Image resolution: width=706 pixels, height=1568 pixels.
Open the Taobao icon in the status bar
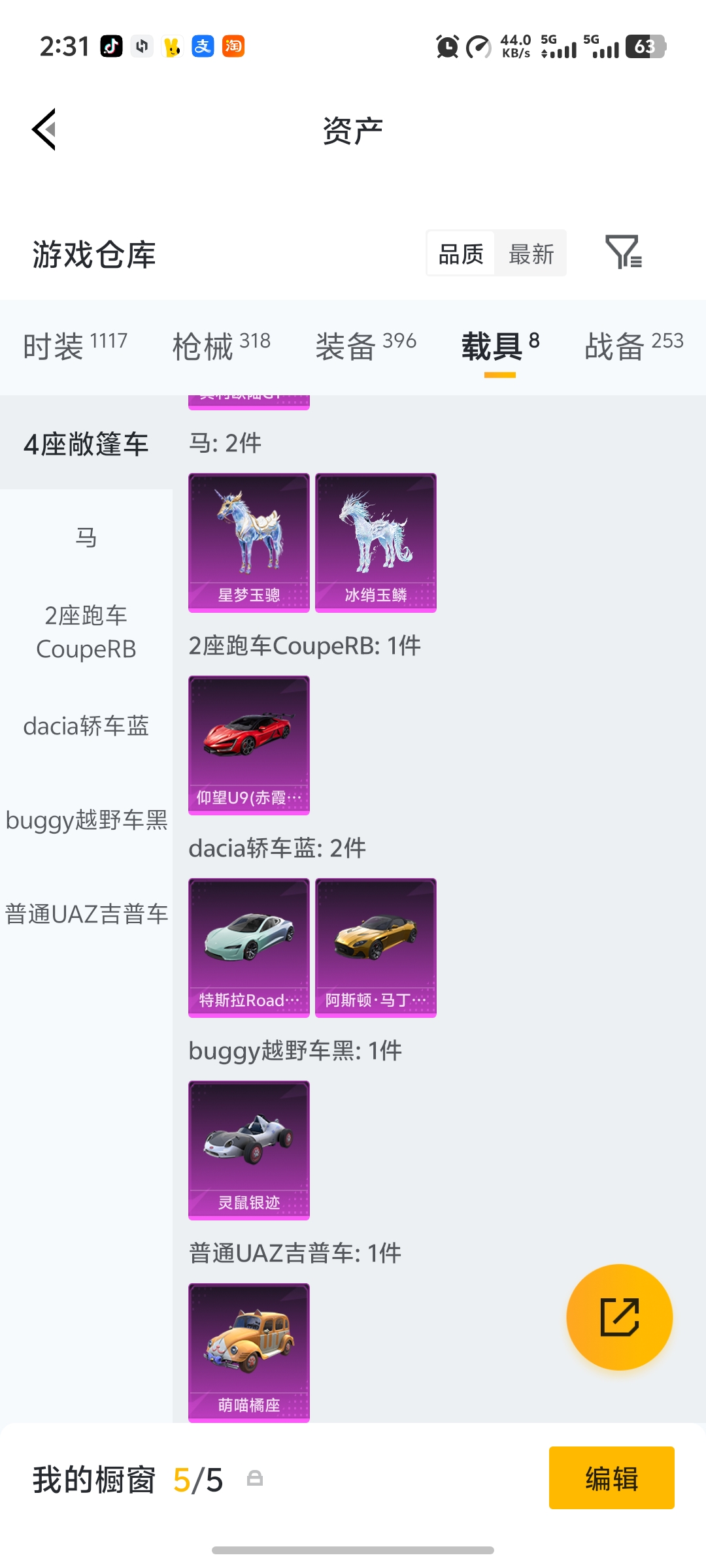[x=234, y=46]
